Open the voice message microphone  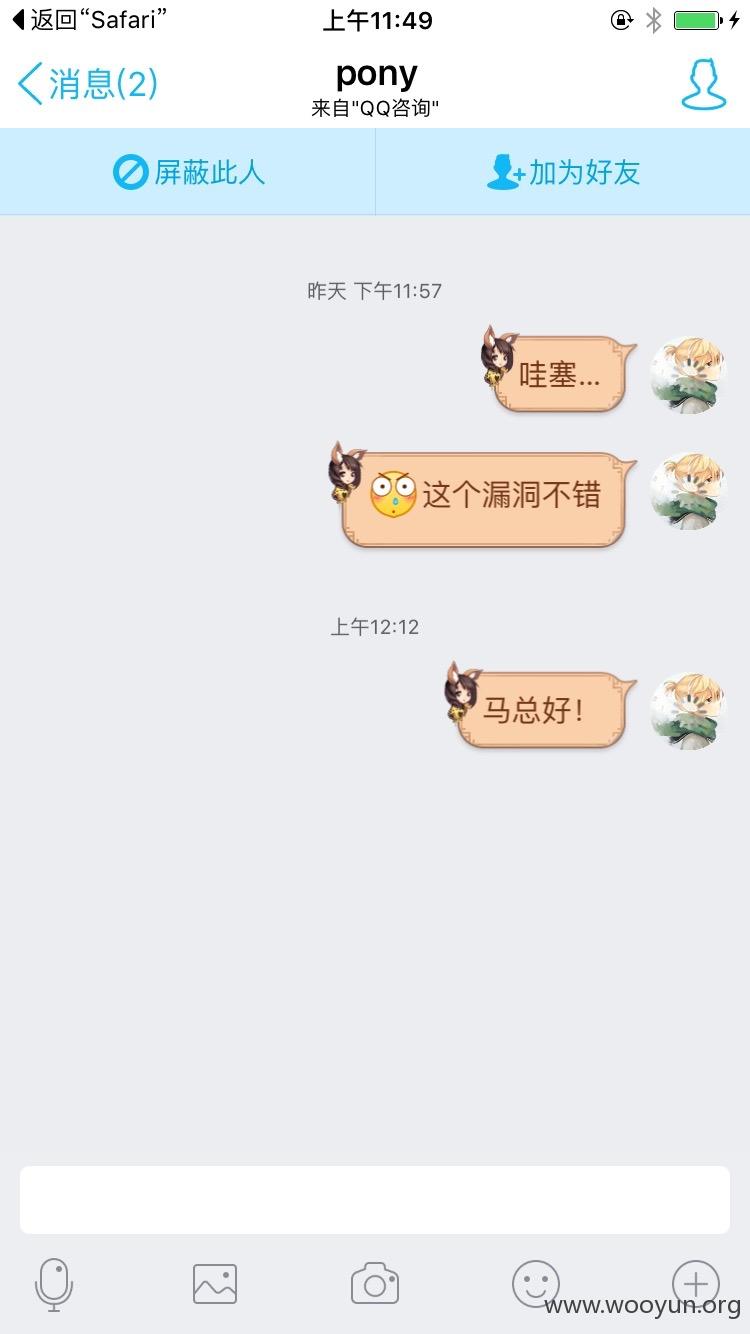click(54, 1284)
